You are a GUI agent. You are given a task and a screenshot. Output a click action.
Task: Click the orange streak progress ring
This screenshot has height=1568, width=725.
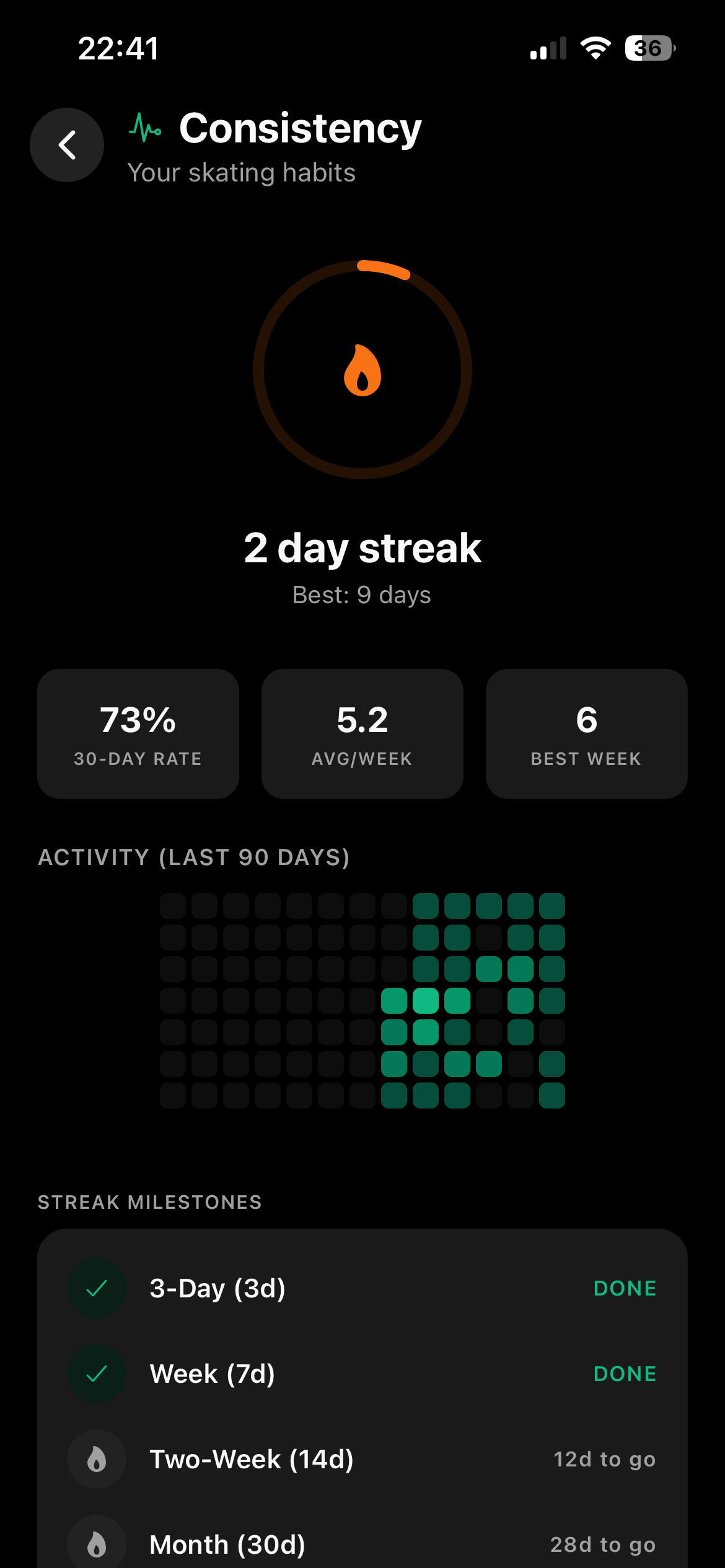pyautogui.click(x=384, y=268)
